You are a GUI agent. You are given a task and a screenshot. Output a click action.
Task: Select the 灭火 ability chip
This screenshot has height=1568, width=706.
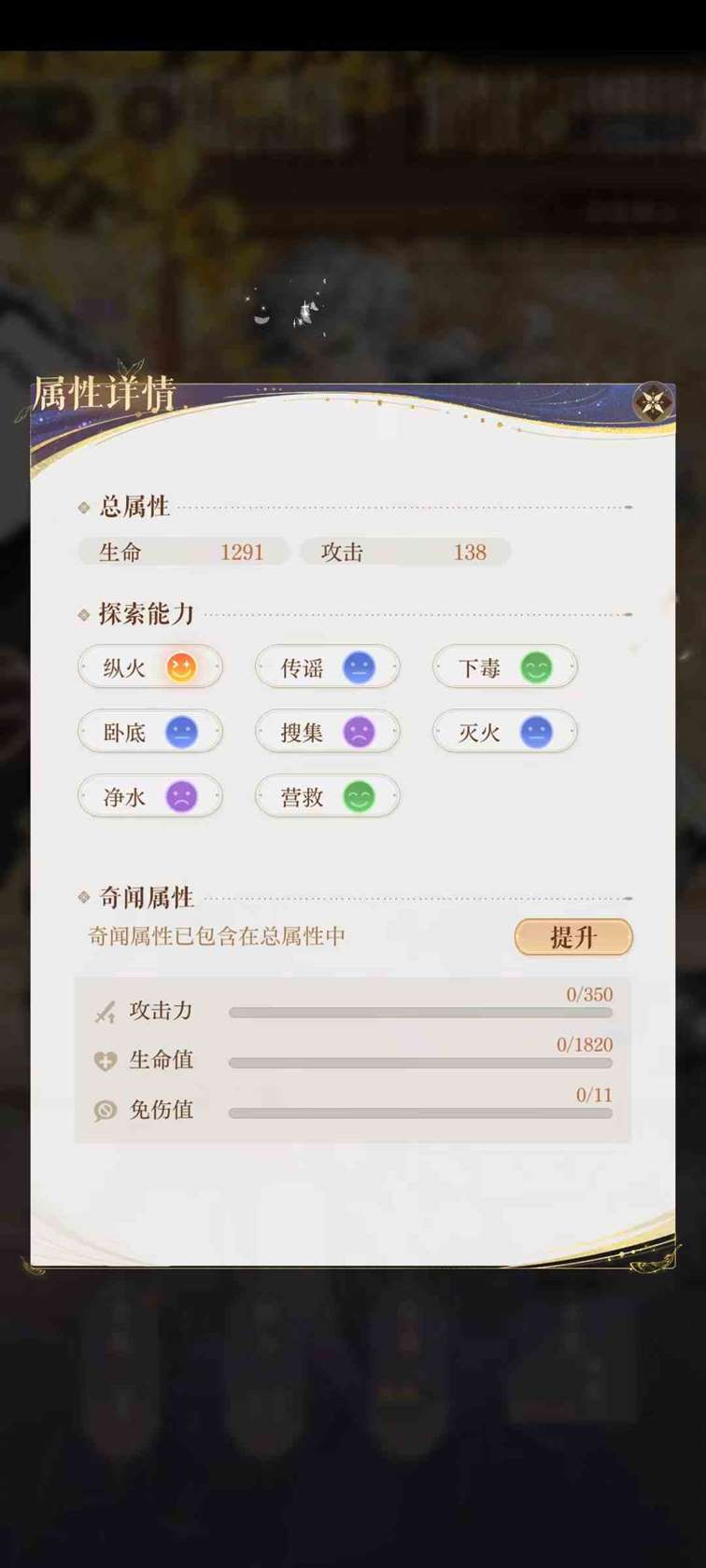[504, 732]
